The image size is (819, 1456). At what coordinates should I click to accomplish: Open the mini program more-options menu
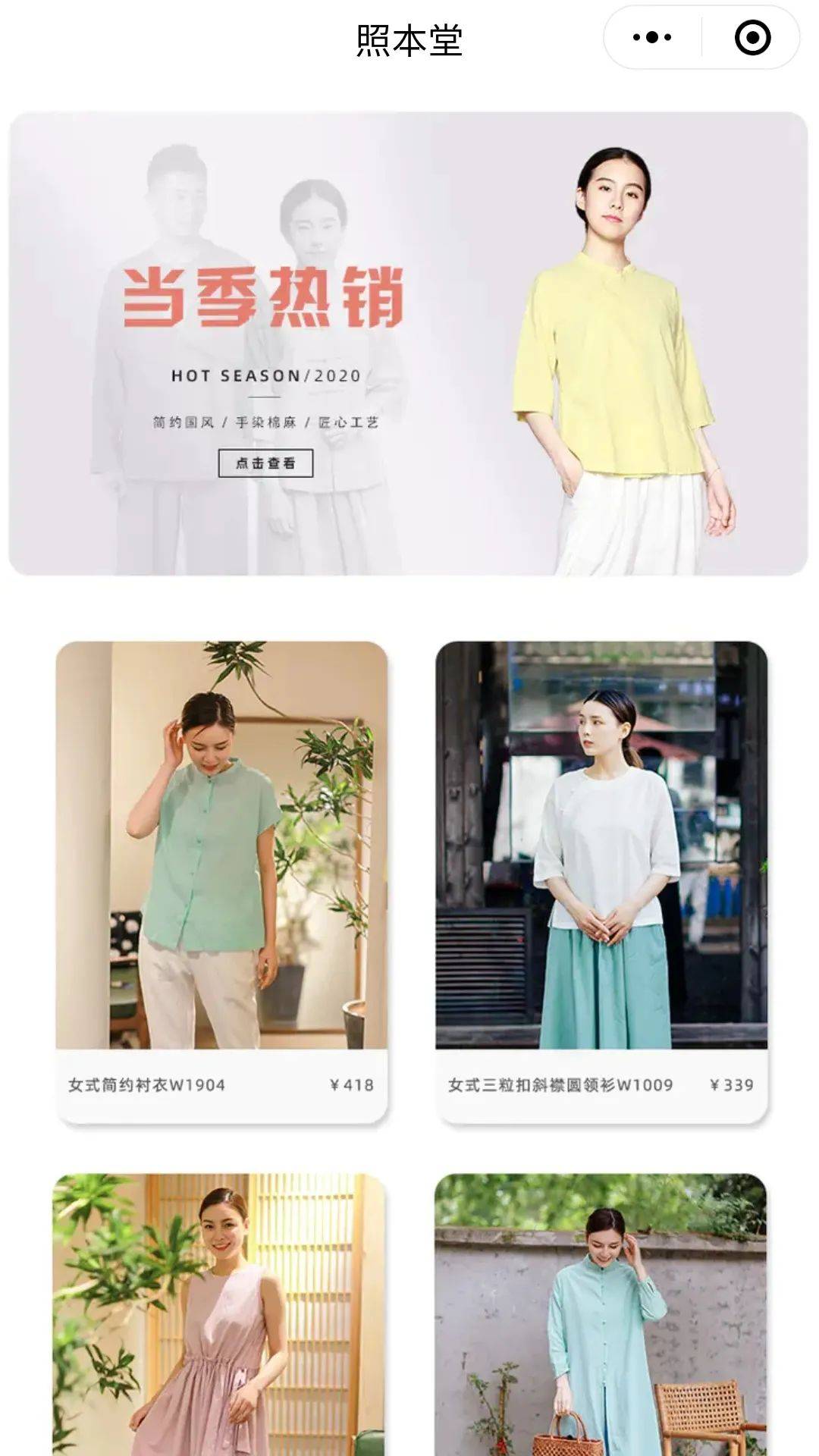pos(651,37)
